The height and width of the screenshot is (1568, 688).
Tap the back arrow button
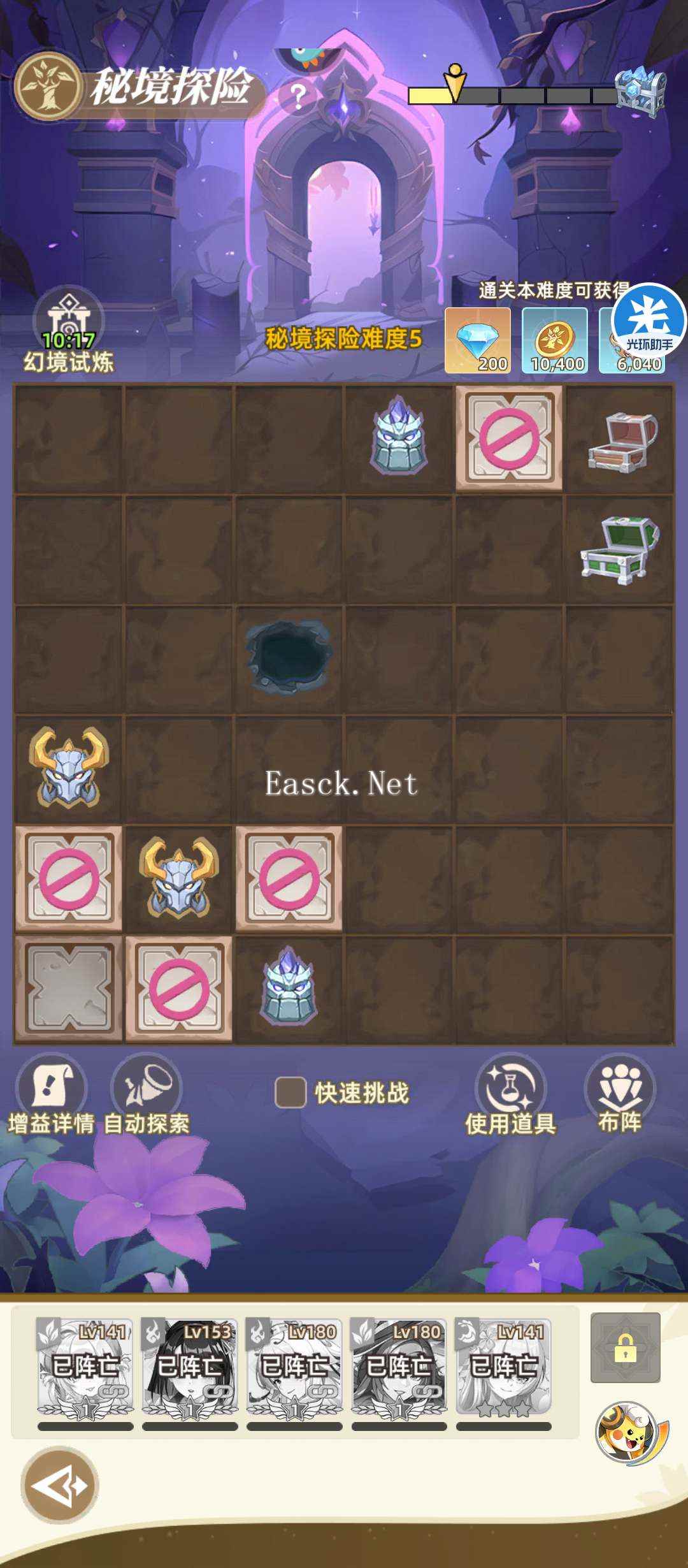click(x=59, y=1485)
